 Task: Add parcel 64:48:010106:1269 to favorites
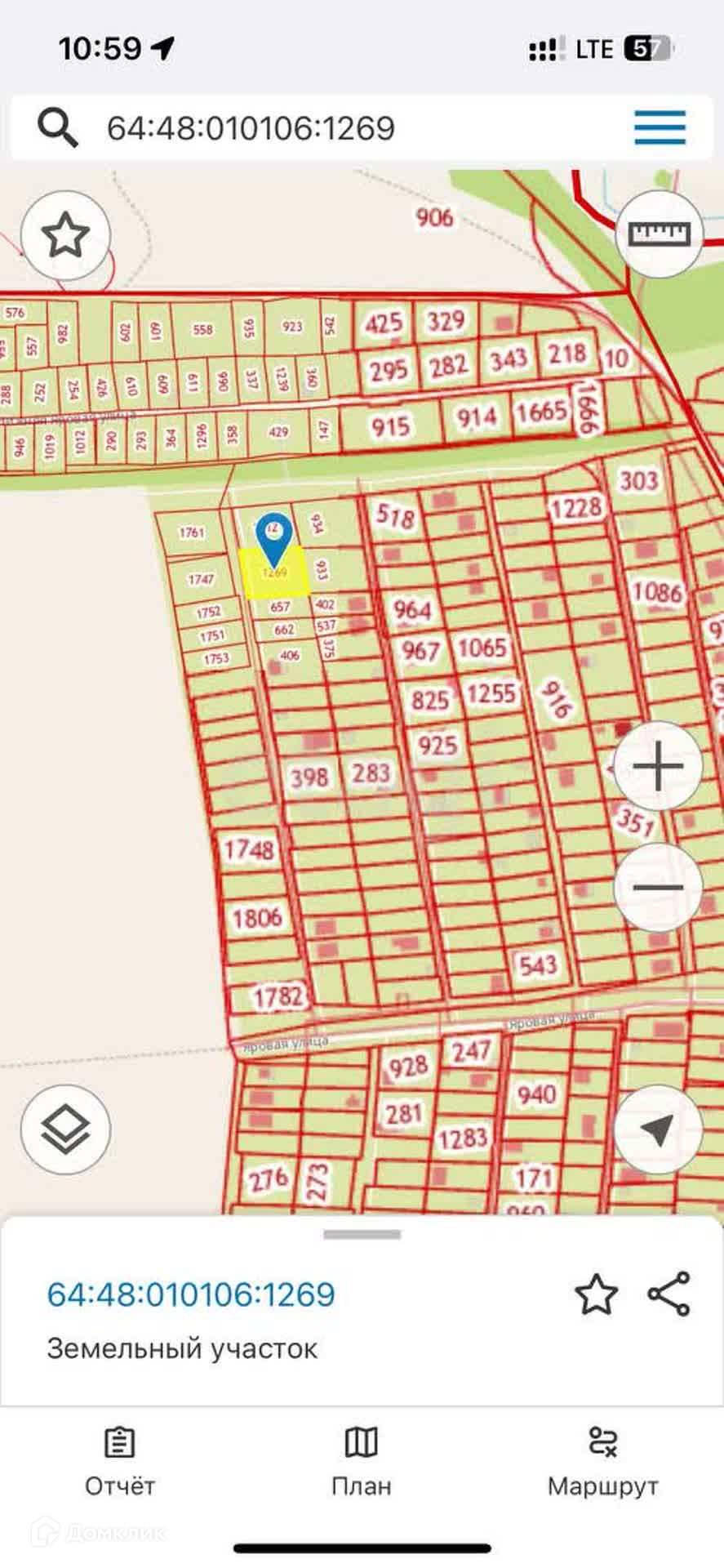[x=596, y=1294]
